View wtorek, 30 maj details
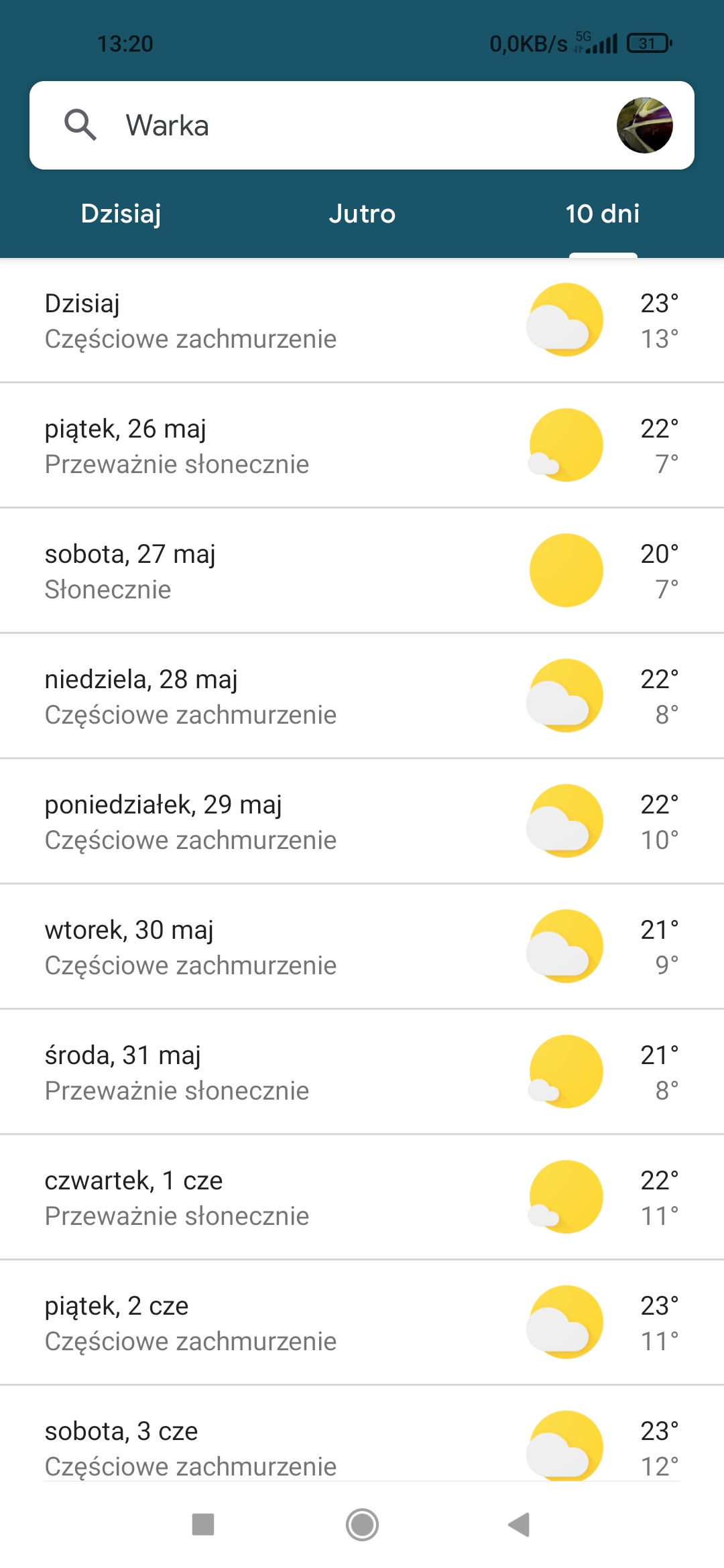Image resolution: width=724 pixels, height=1568 pixels. point(362,947)
